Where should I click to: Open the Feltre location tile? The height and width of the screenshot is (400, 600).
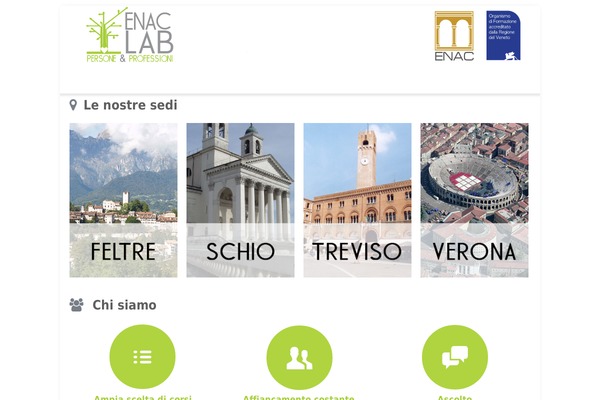[123, 200]
